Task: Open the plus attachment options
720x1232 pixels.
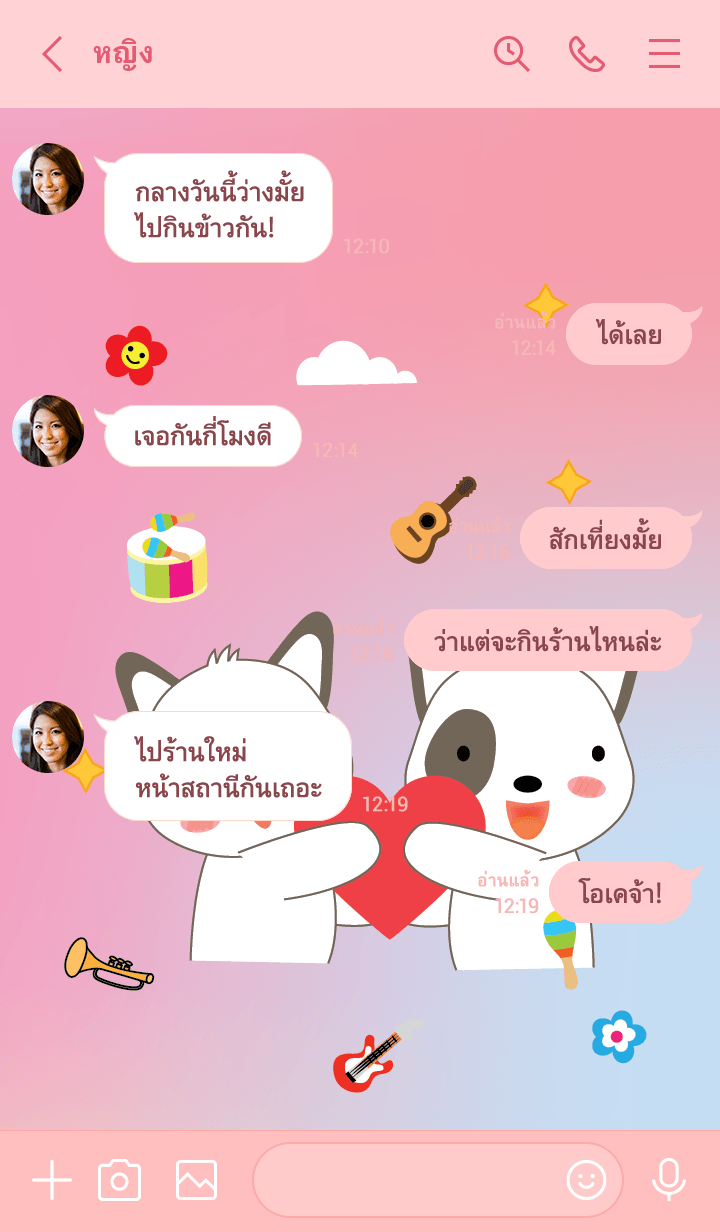Action: [52, 1180]
